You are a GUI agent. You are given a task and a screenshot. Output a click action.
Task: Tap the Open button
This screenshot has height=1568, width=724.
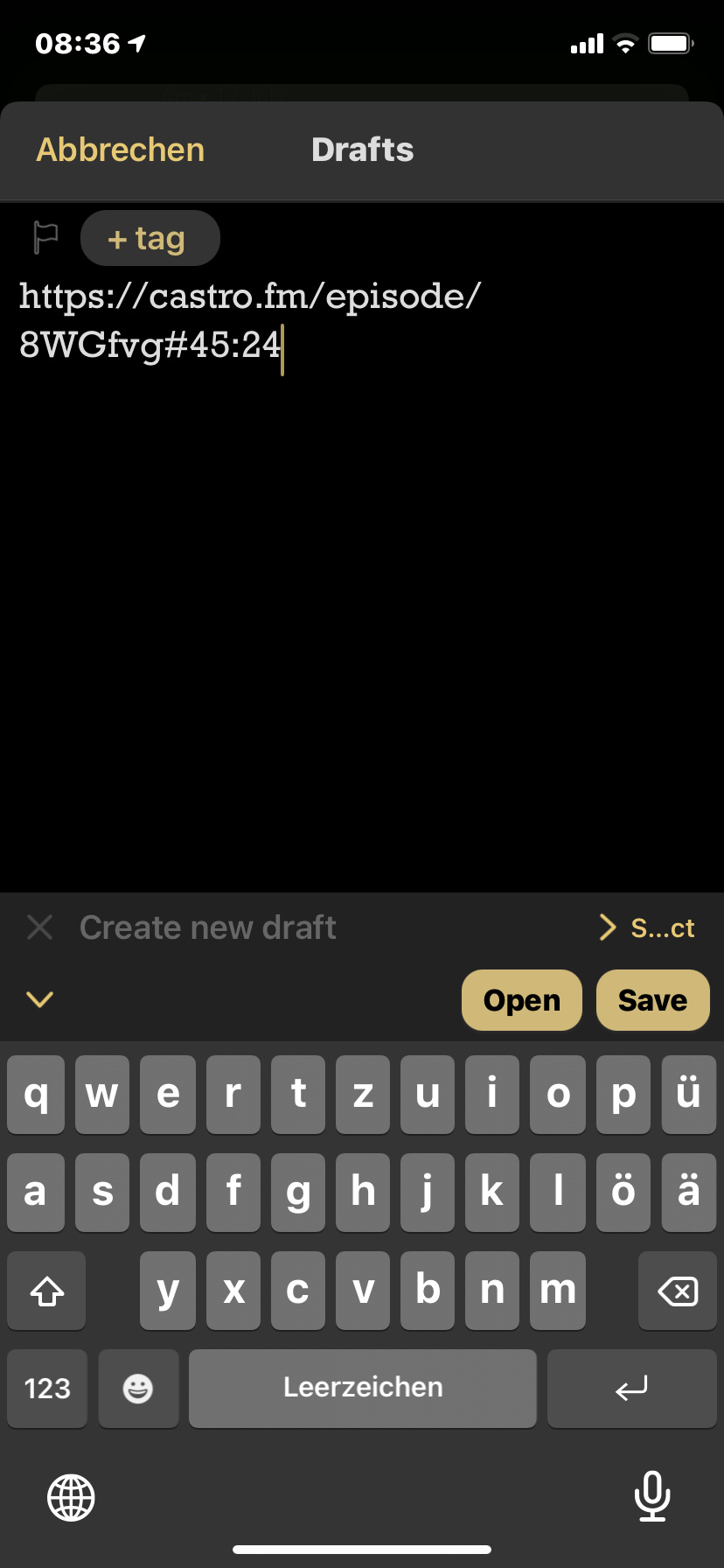(522, 1000)
